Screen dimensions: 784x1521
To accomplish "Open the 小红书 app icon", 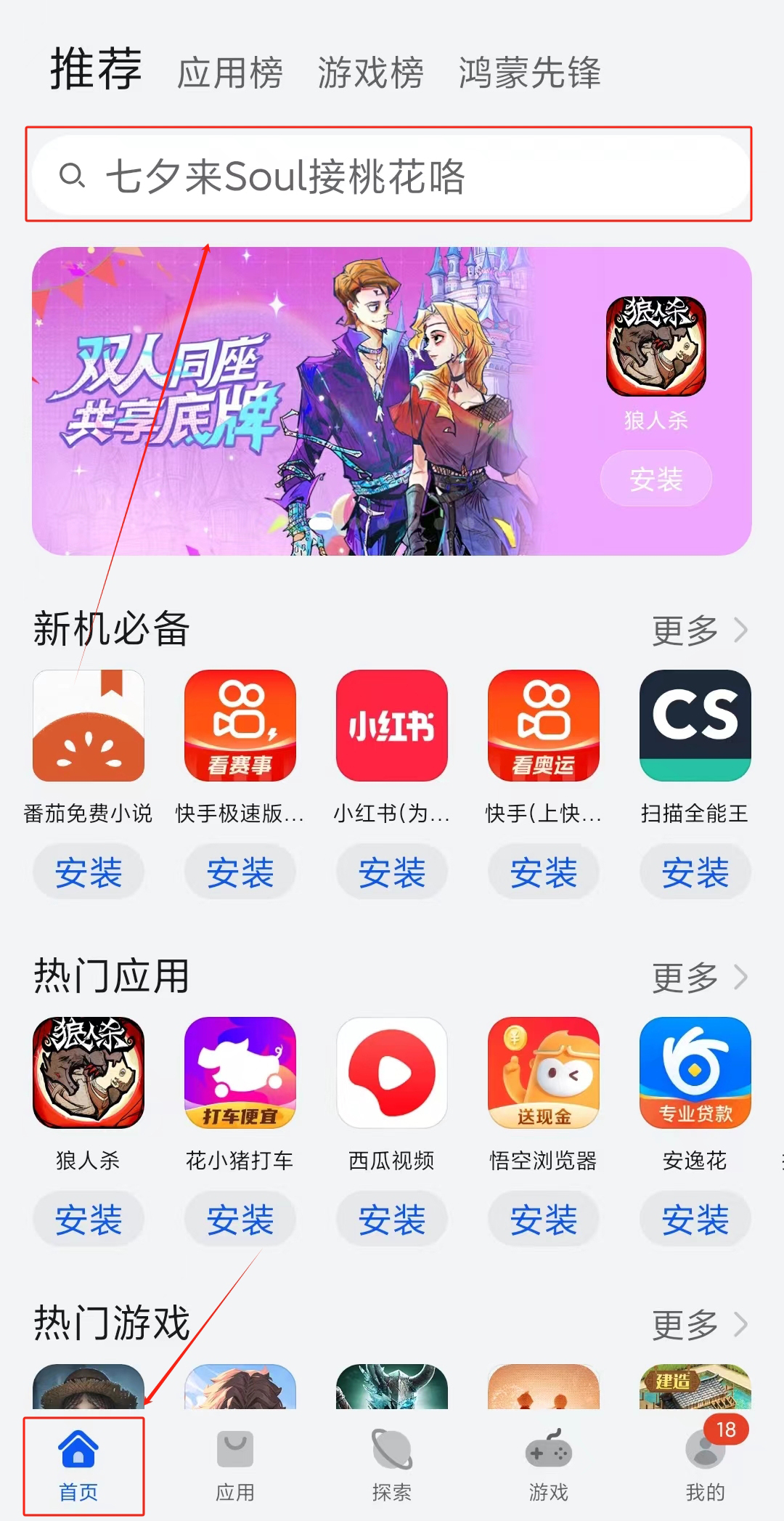I will tap(392, 726).
